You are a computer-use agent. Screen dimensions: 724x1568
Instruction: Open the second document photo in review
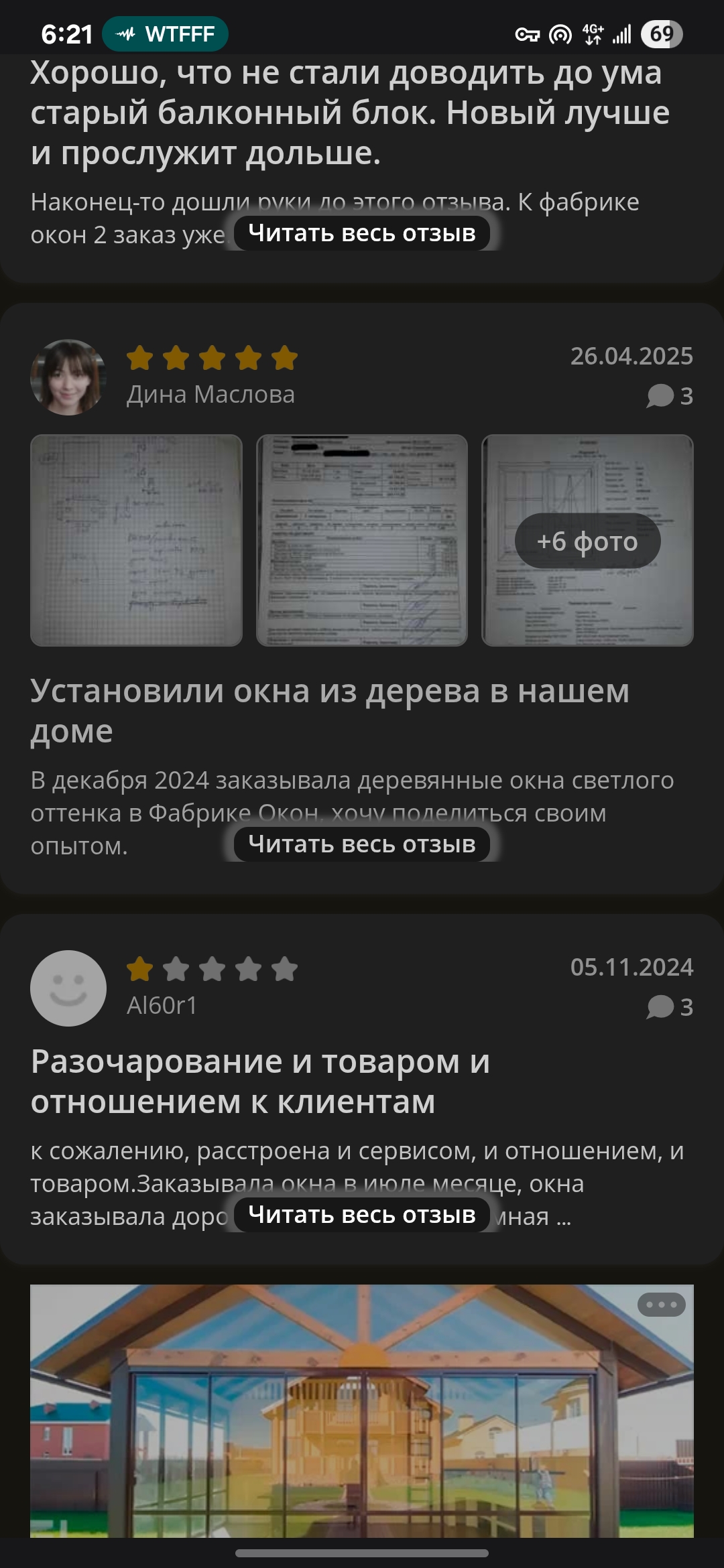362,540
